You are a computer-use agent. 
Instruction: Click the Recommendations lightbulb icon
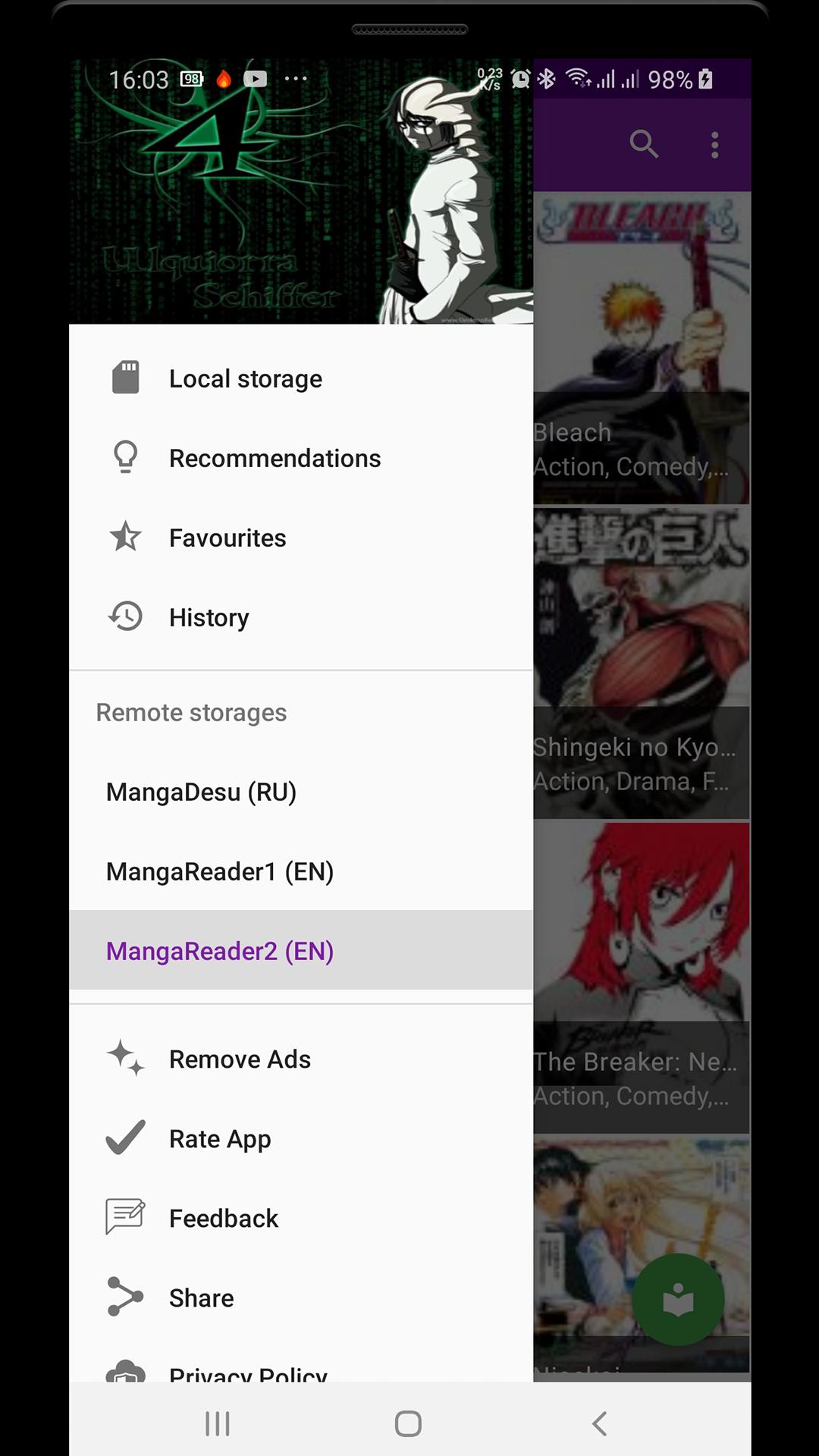126,457
